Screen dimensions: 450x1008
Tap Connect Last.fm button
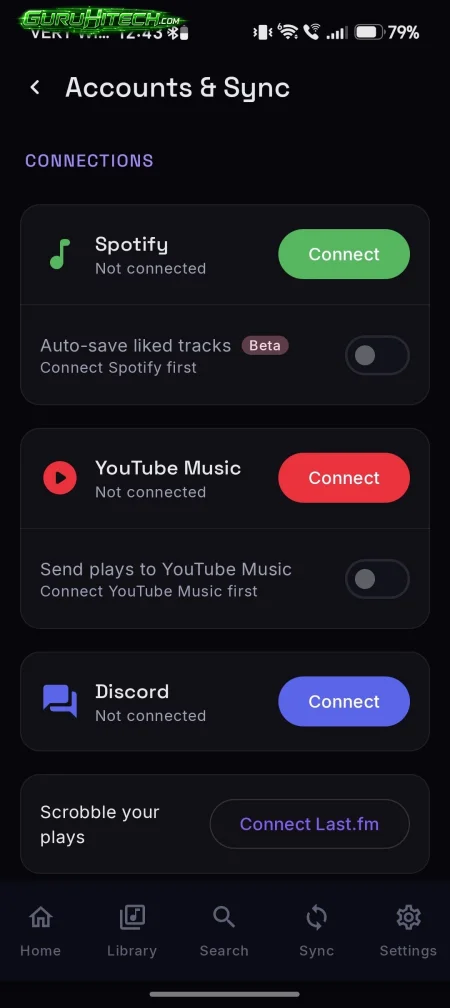(309, 824)
